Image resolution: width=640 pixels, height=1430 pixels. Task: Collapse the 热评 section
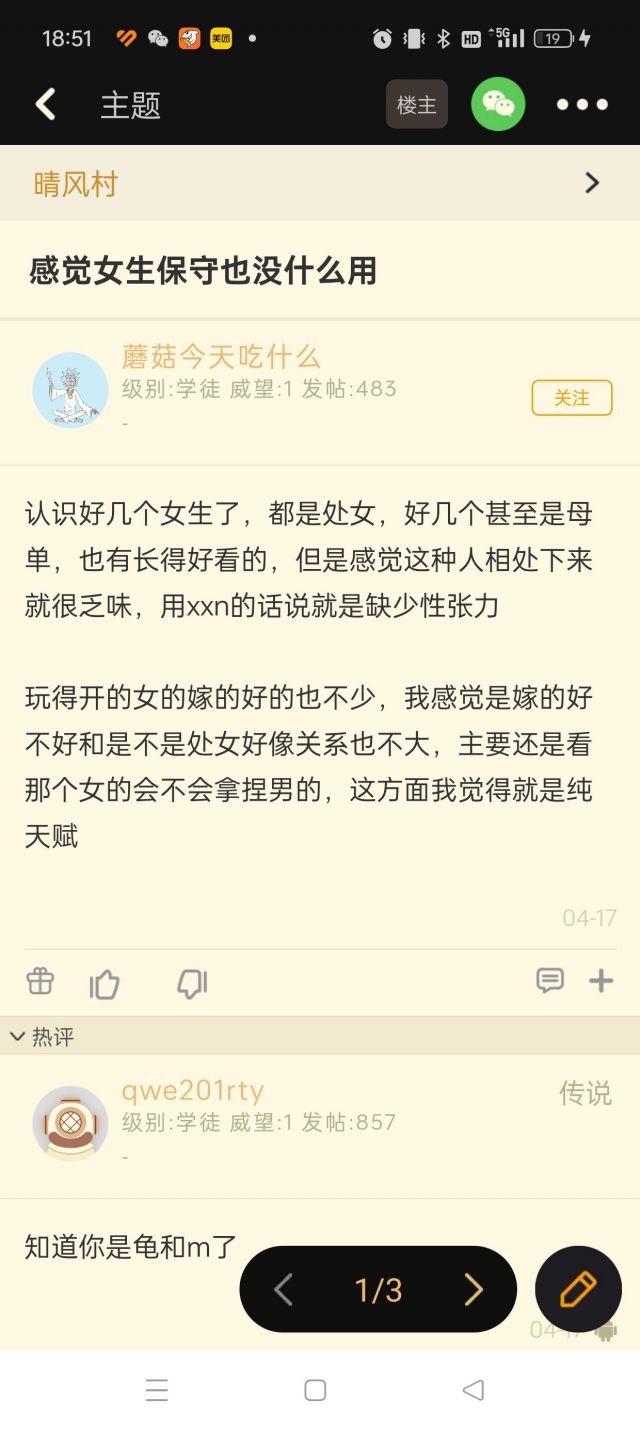coord(42,1037)
